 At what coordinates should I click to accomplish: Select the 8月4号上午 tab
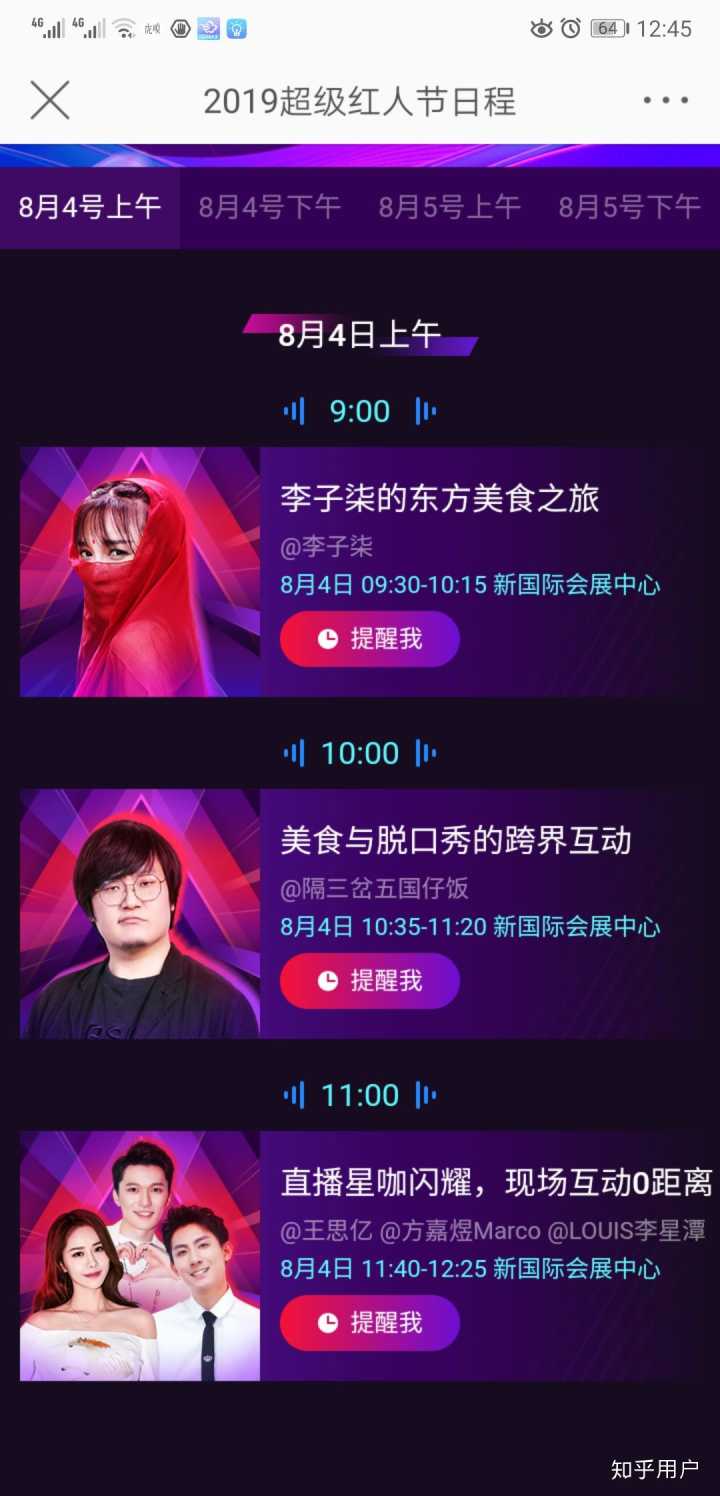tap(90, 207)
